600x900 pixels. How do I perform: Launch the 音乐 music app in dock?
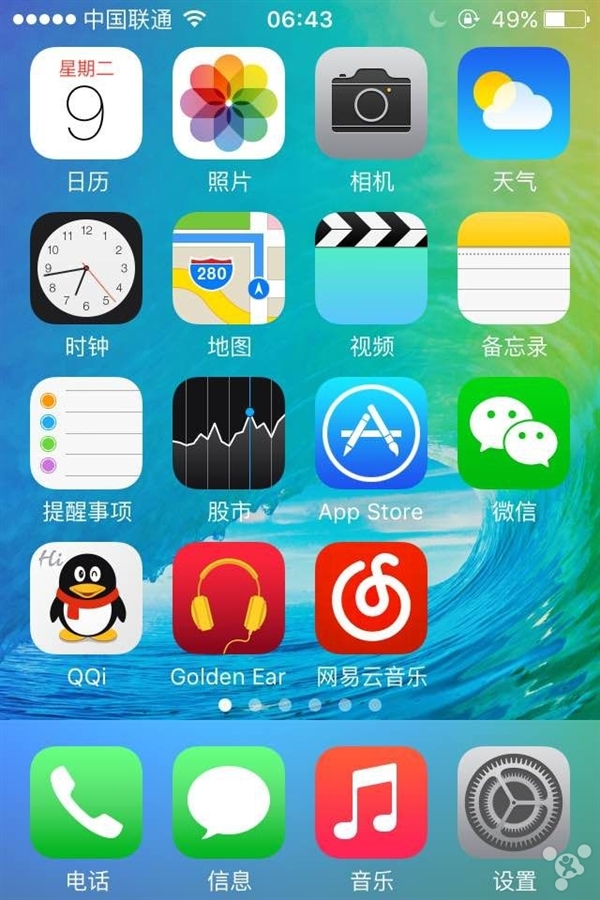[371, 802]
